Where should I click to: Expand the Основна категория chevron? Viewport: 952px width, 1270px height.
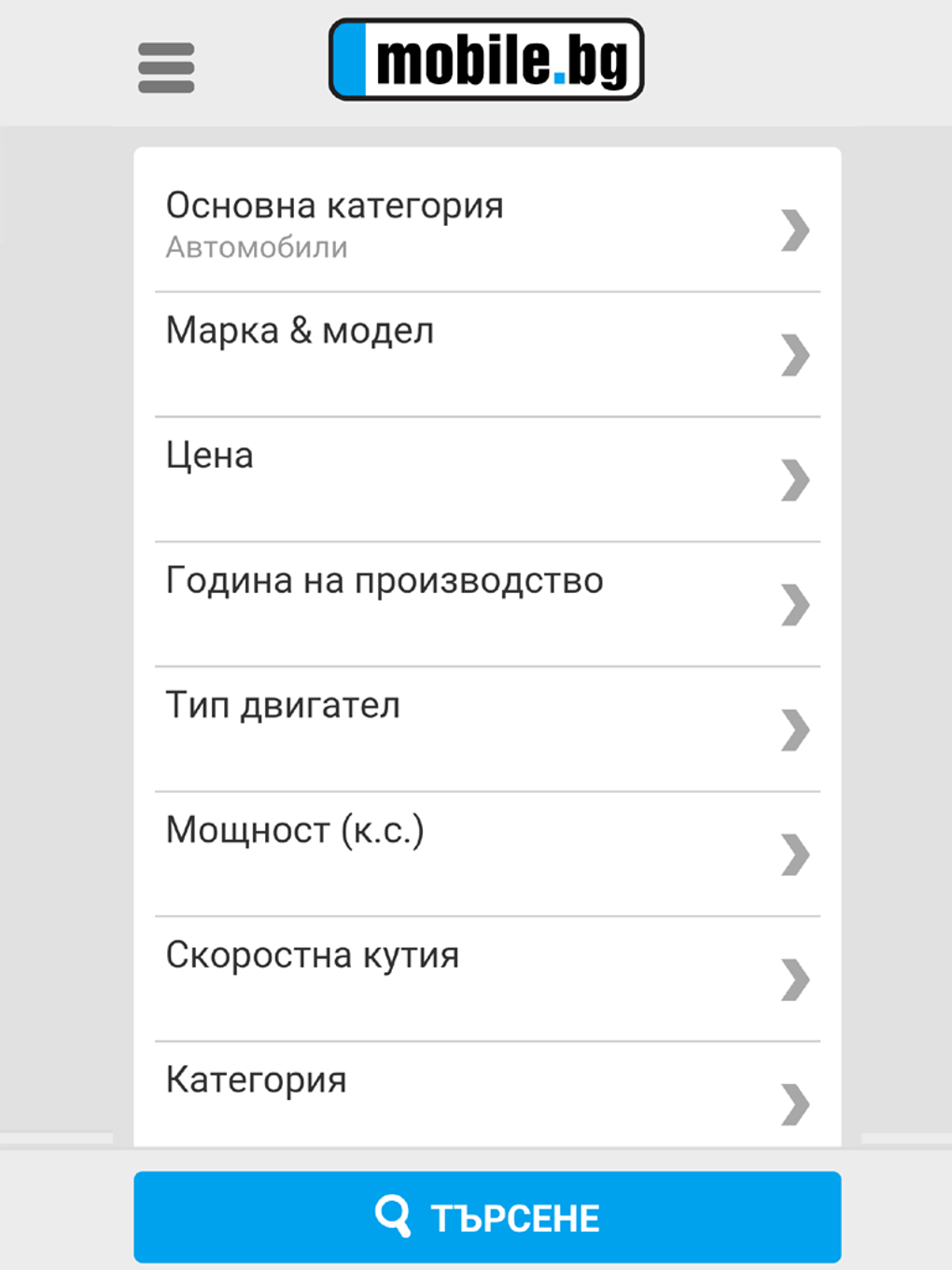pyautogui.click(x=795, y=231)
